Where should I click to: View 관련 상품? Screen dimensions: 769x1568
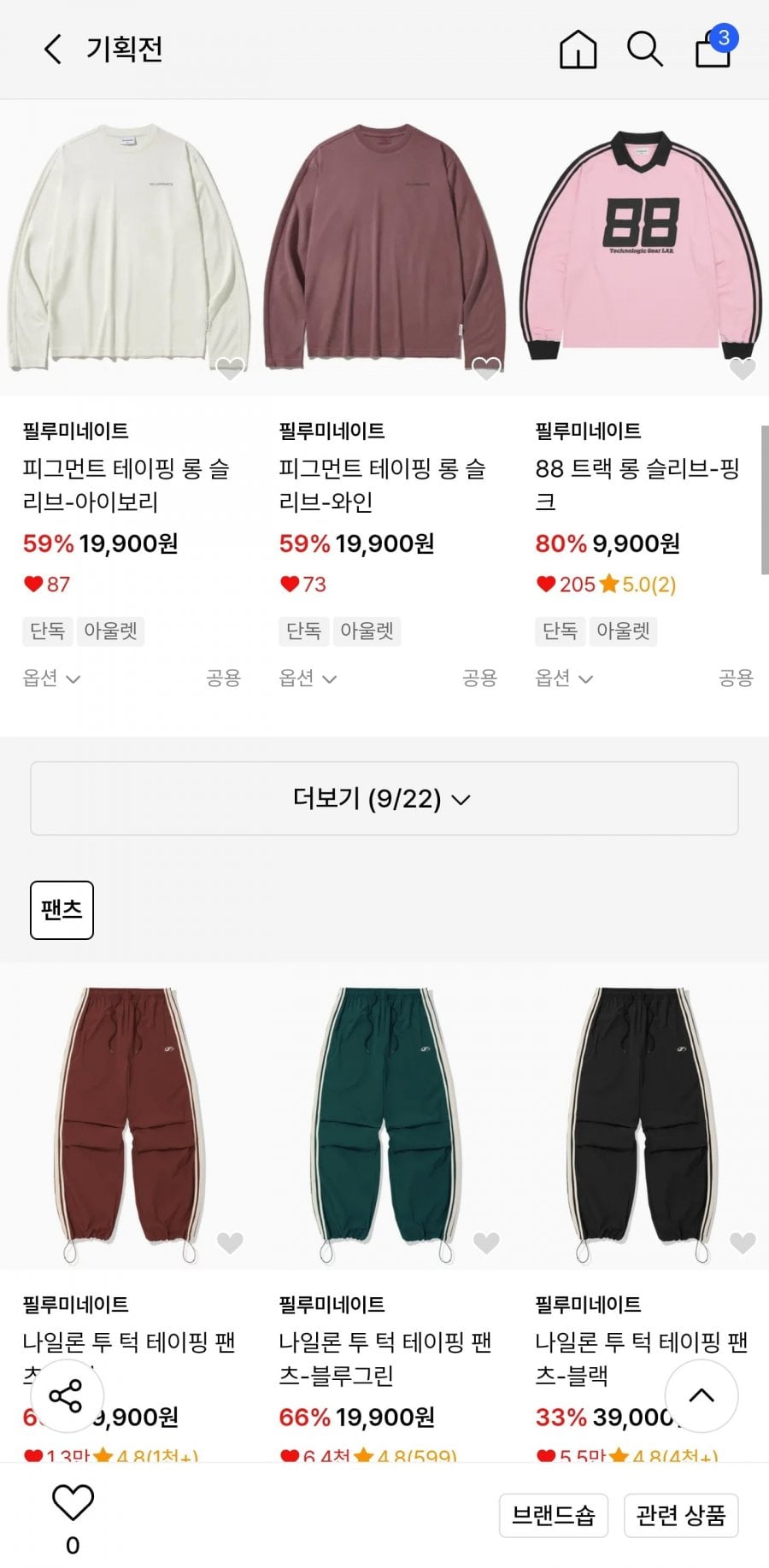coord(681,1516)
